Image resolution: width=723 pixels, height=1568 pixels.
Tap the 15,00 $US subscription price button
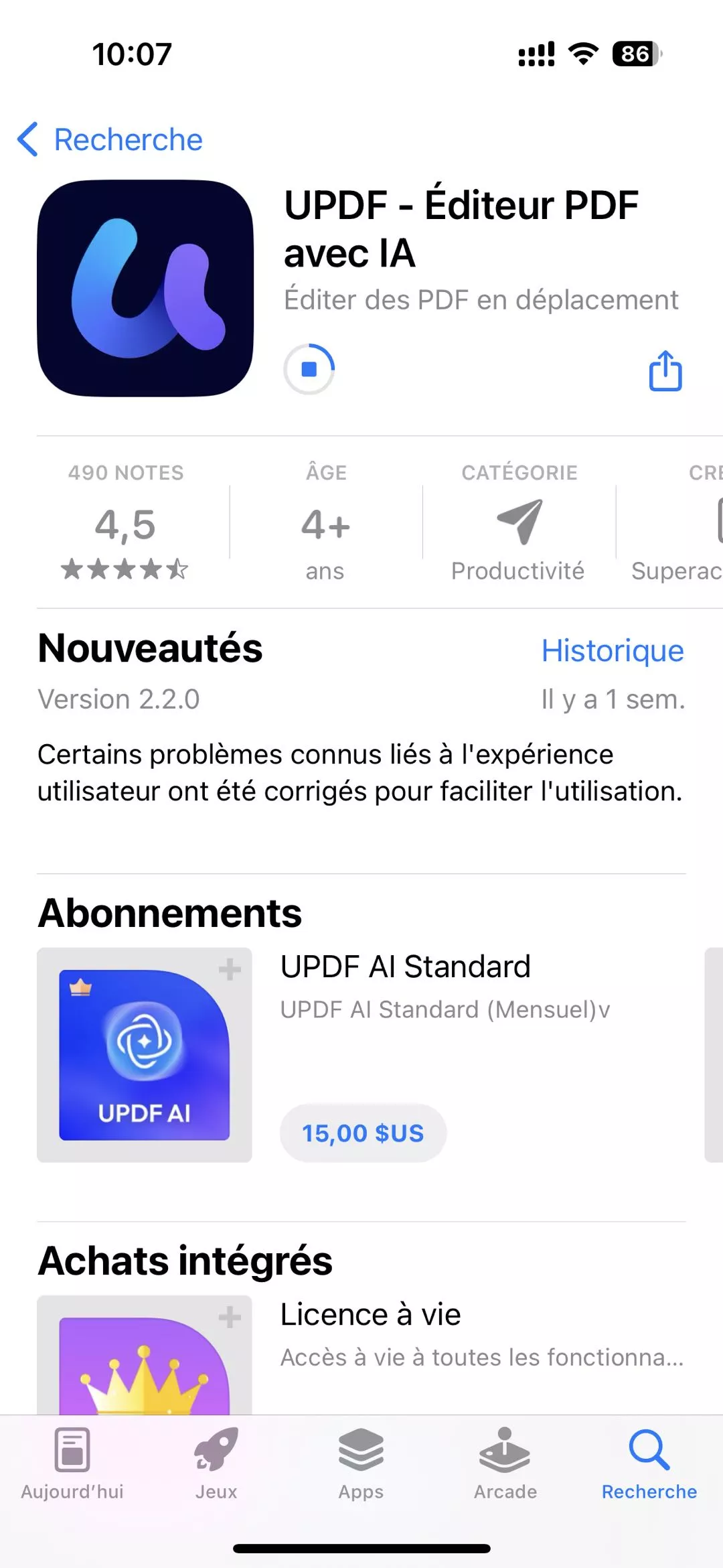[x=361, y=1133]
